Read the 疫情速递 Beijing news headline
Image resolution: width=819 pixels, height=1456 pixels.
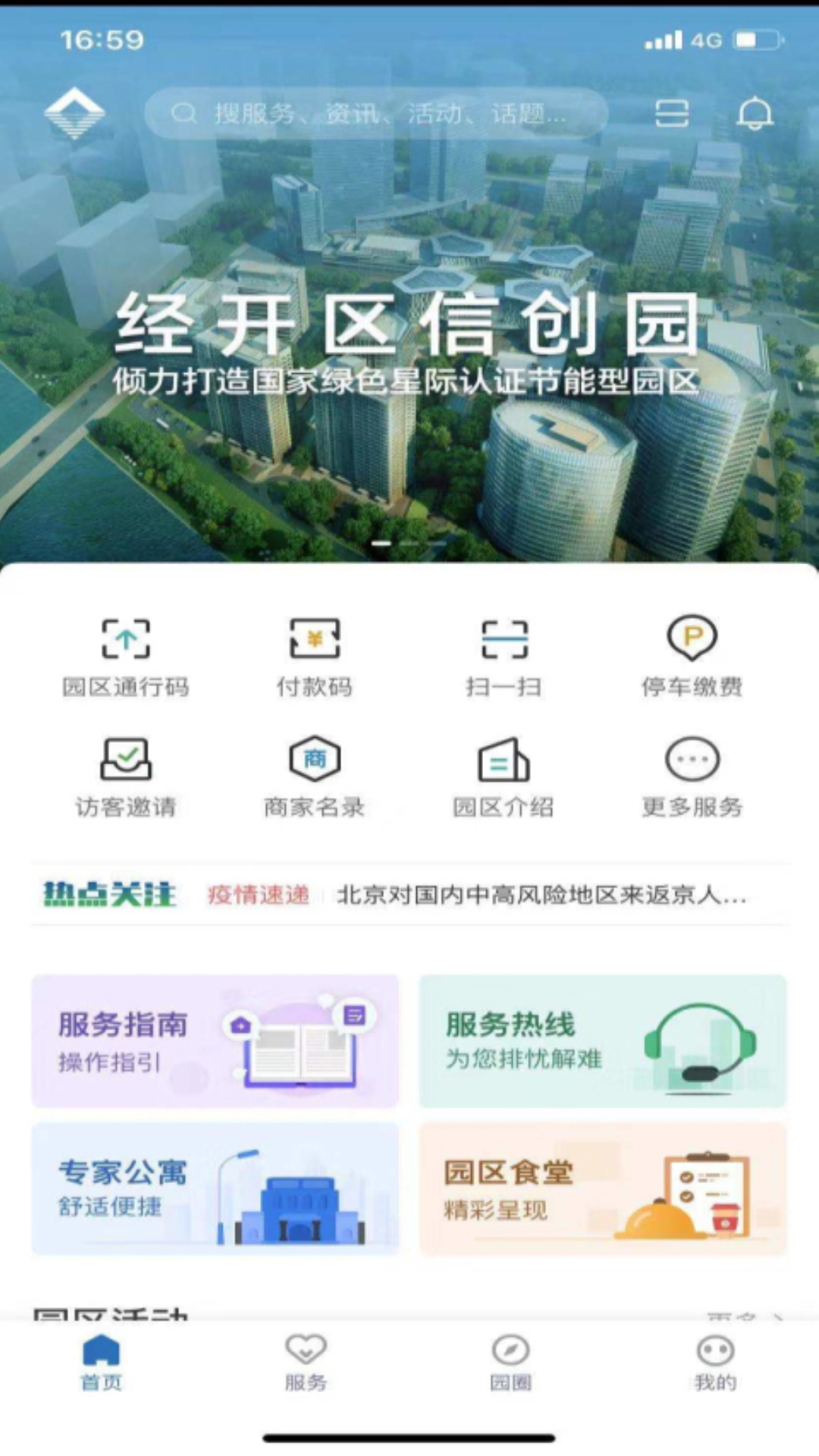(x=542, y=896)
